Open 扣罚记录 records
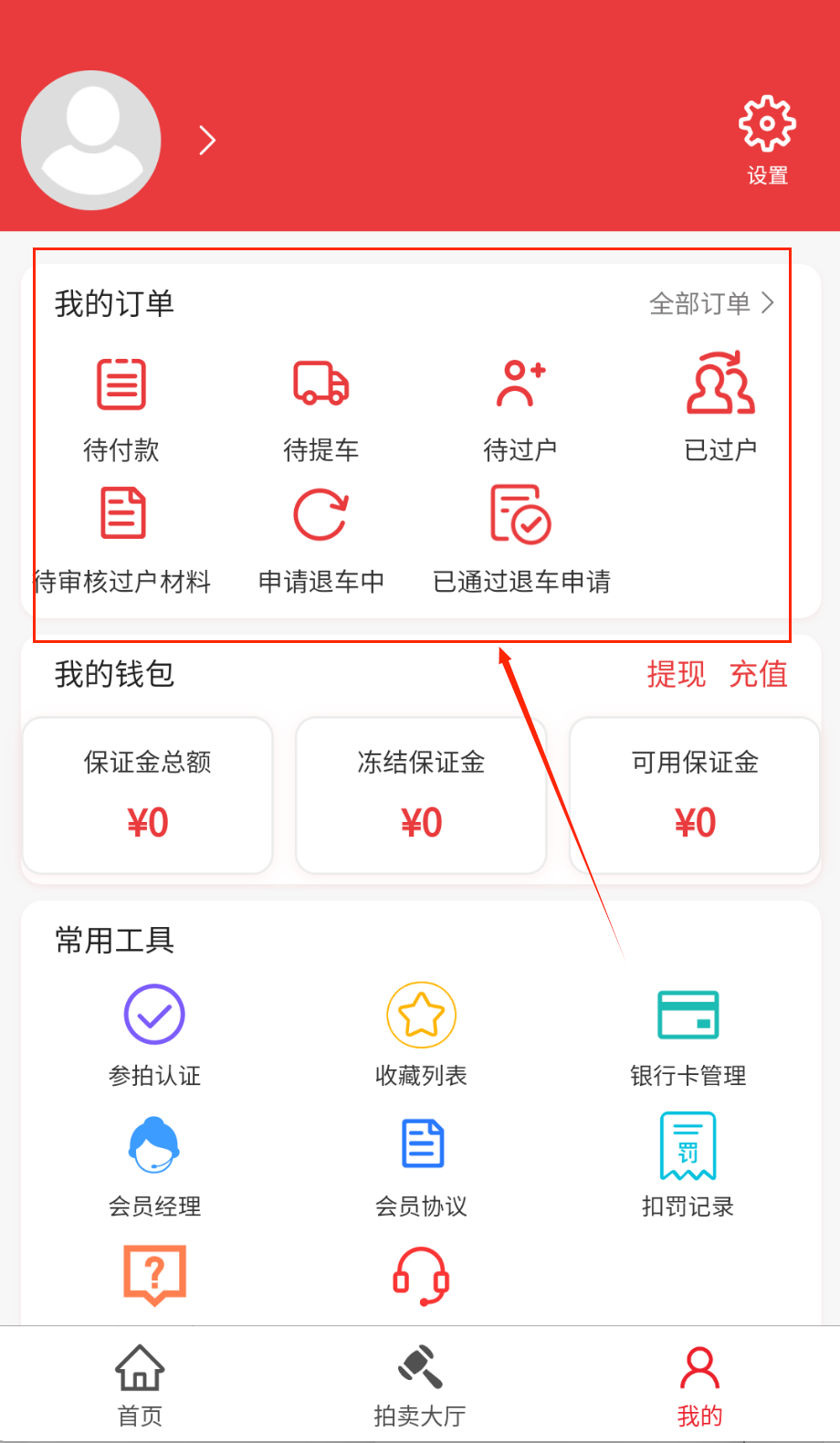This screenshot has height=1443, width=840. [688, 1166]
